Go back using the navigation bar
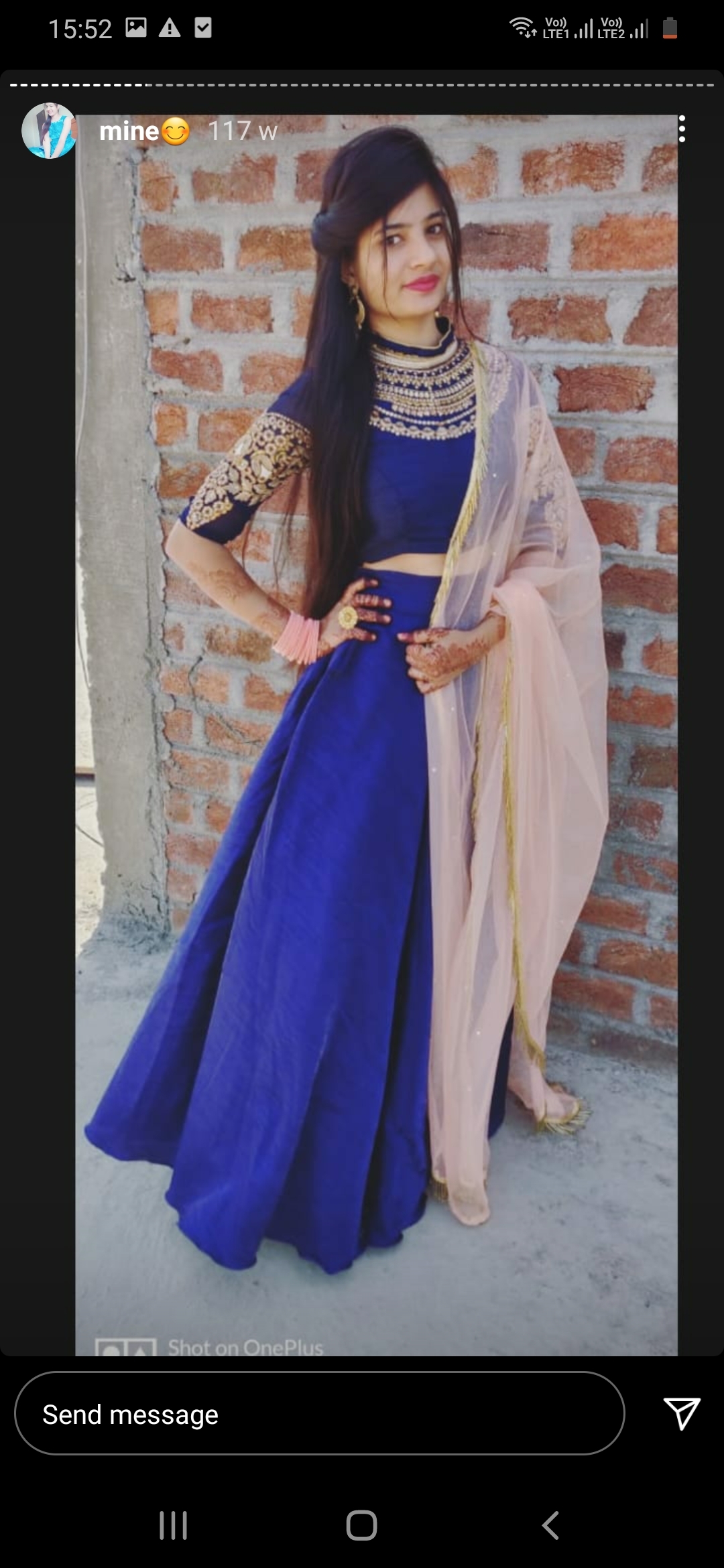The image size is (724, 1568). tap(550, 1525)
